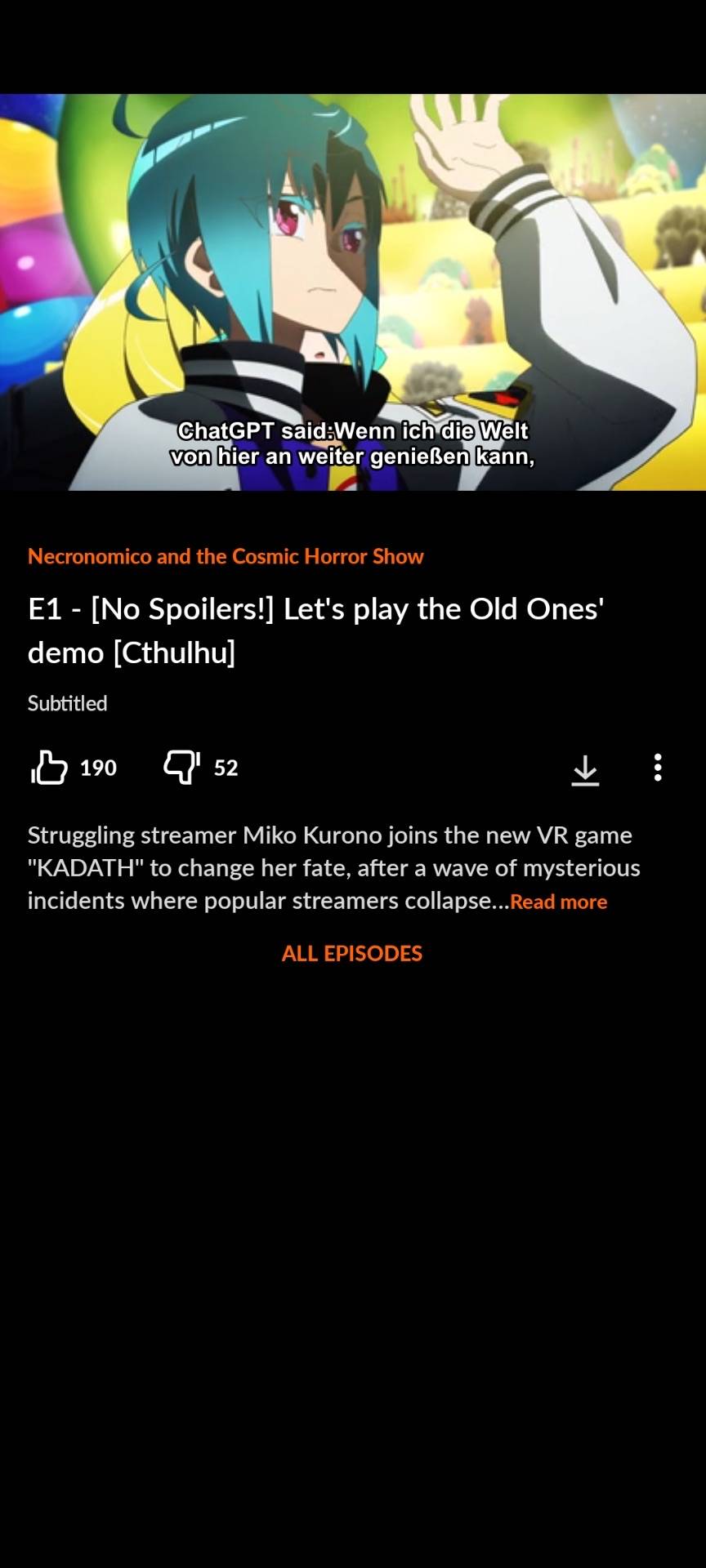Viewport: 706px width, 1568px height.
Task: Download episode E1 for offline viewing
Action: 585,769
